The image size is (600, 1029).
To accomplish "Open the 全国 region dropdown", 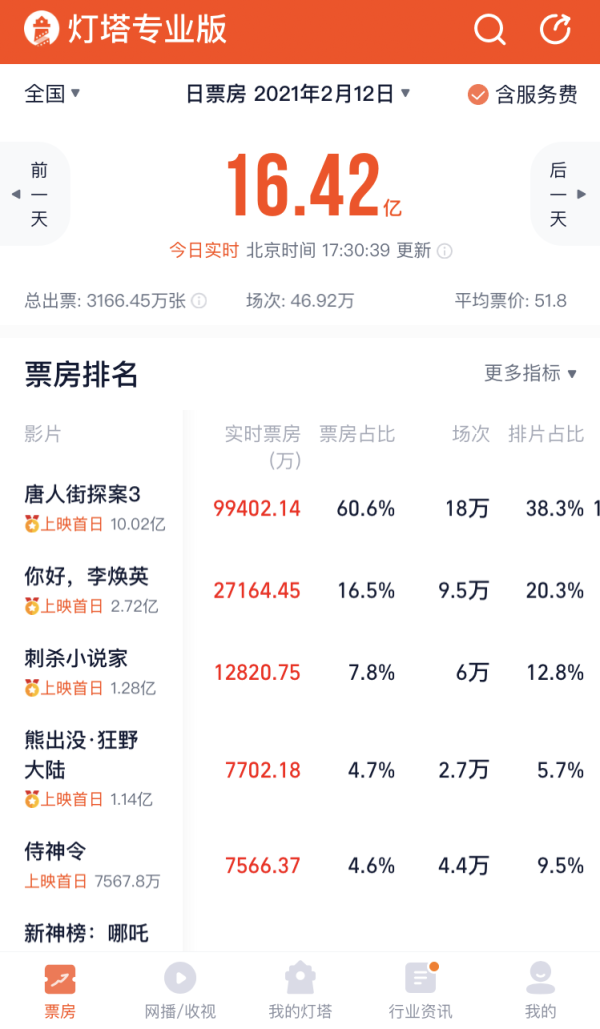I will click(52, 94).
